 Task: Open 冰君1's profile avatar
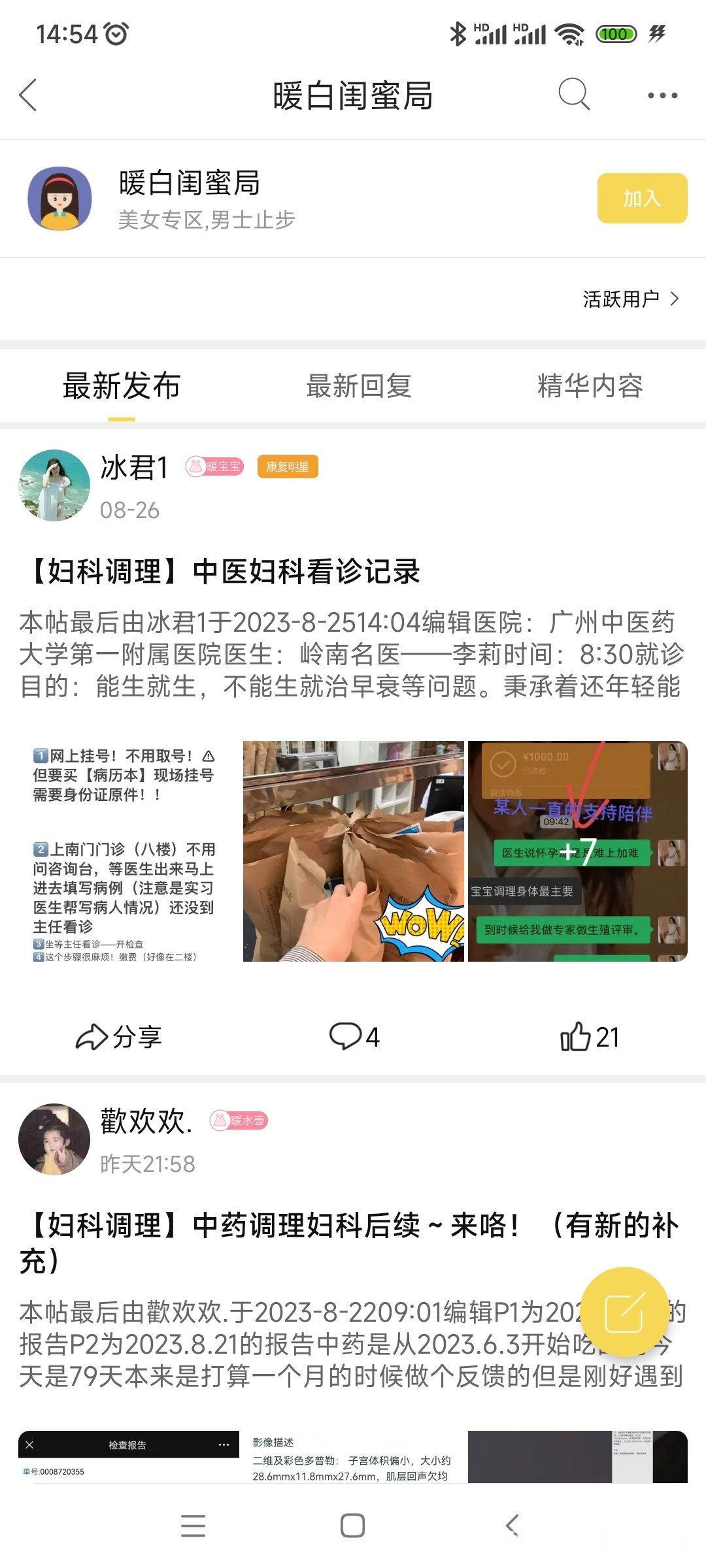[x=54, y=485]
